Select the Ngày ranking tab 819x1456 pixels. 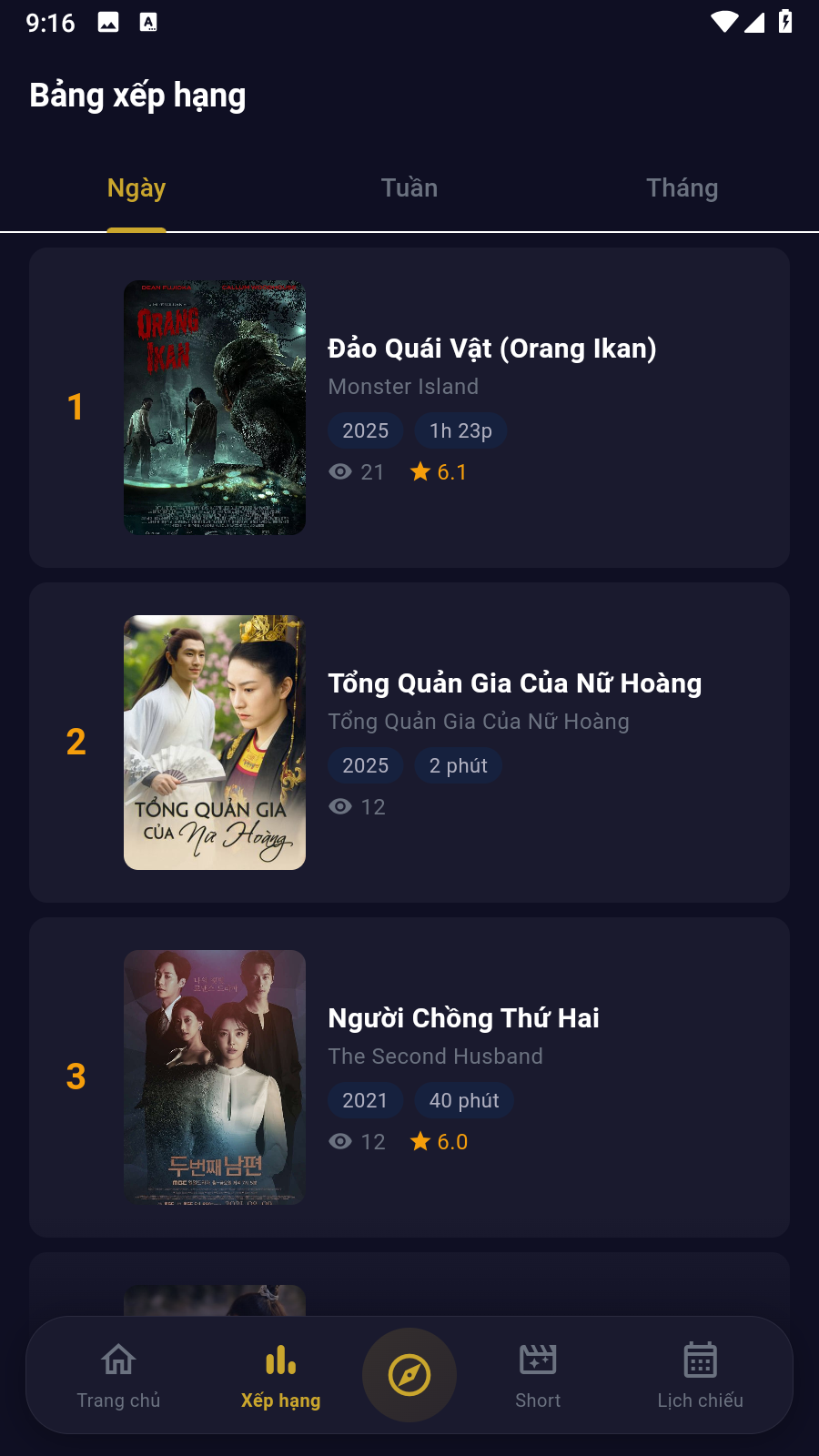coord(136,188)
